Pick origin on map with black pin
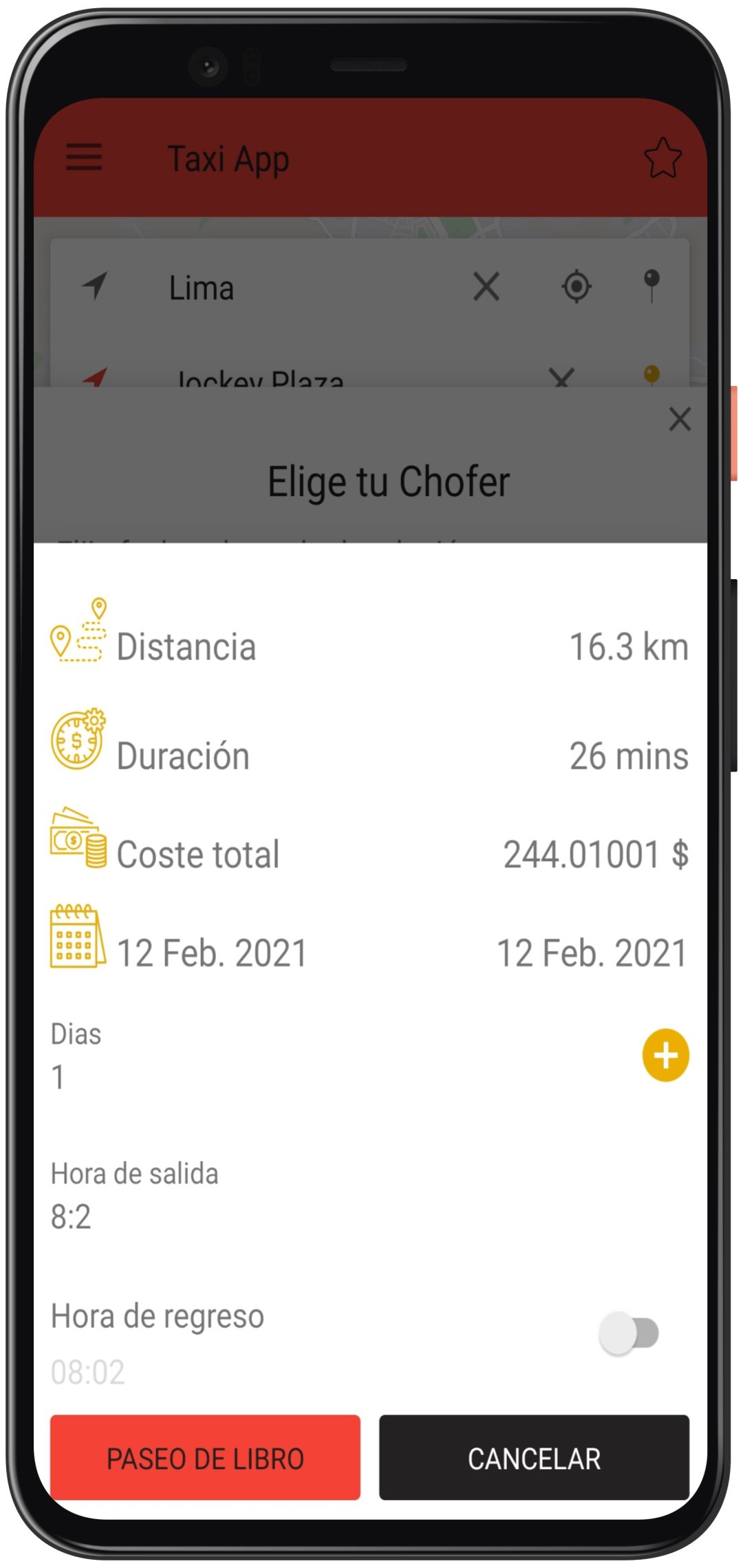The width and height of the screenshot is (743, 1568). (652, 285)
